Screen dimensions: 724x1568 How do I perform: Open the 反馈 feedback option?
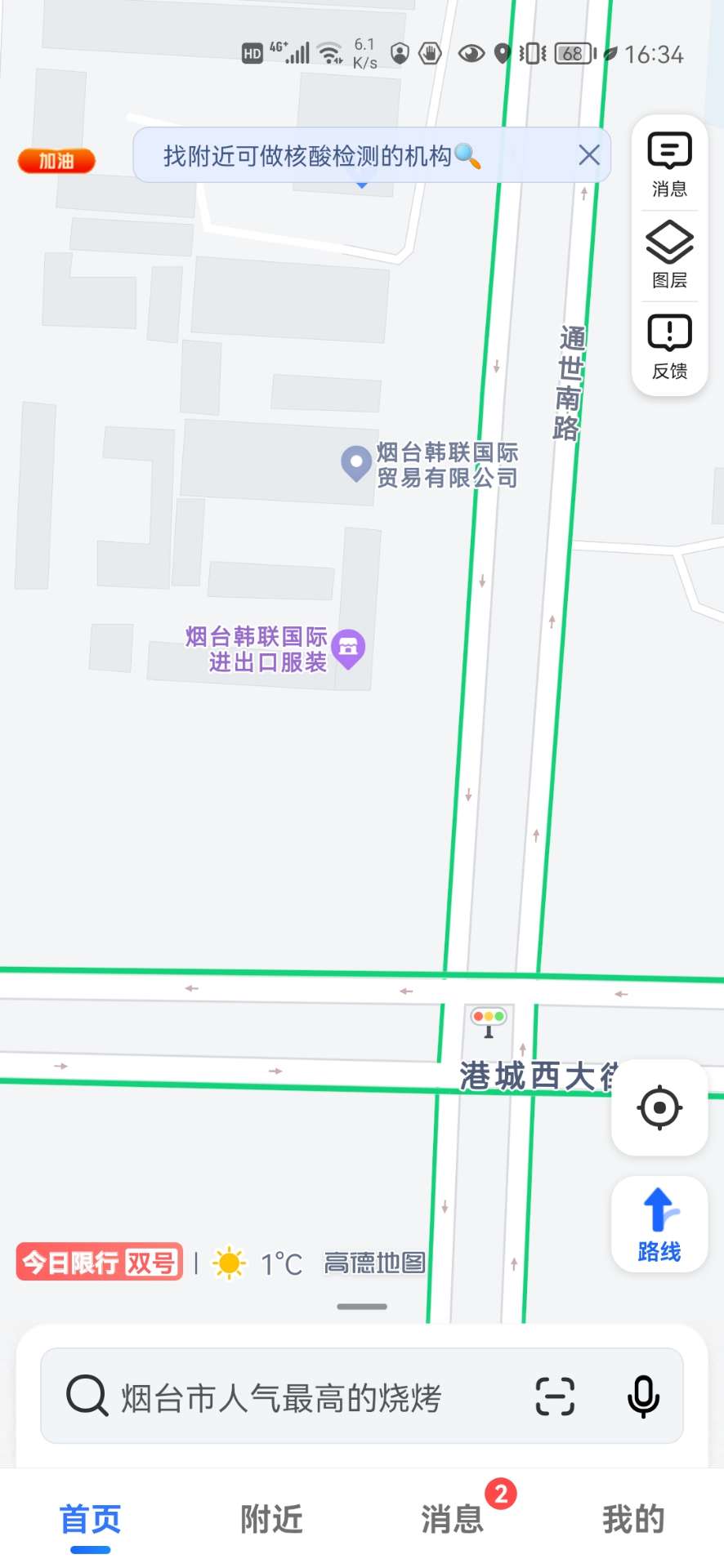(x=669, y=347)
